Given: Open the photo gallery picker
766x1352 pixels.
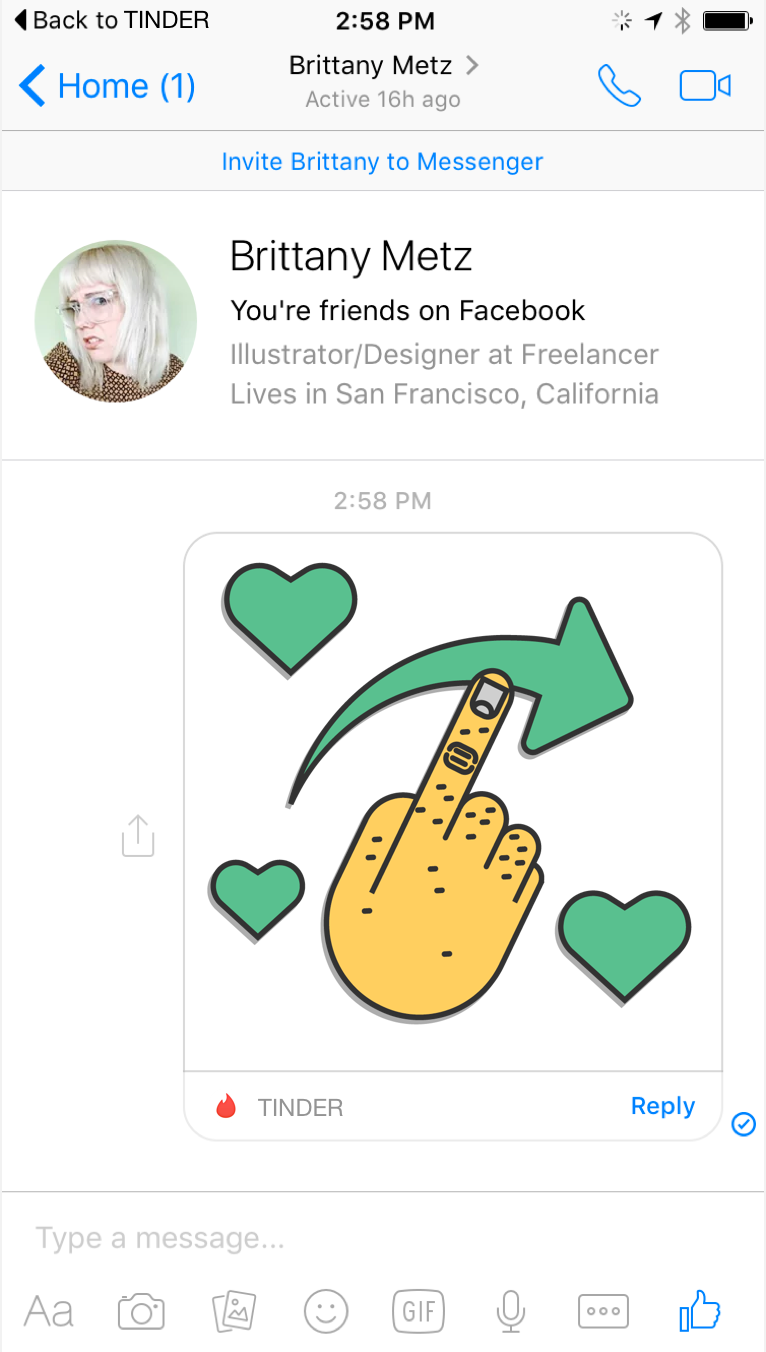Looking at the screenshot, I should point(234,1311).
